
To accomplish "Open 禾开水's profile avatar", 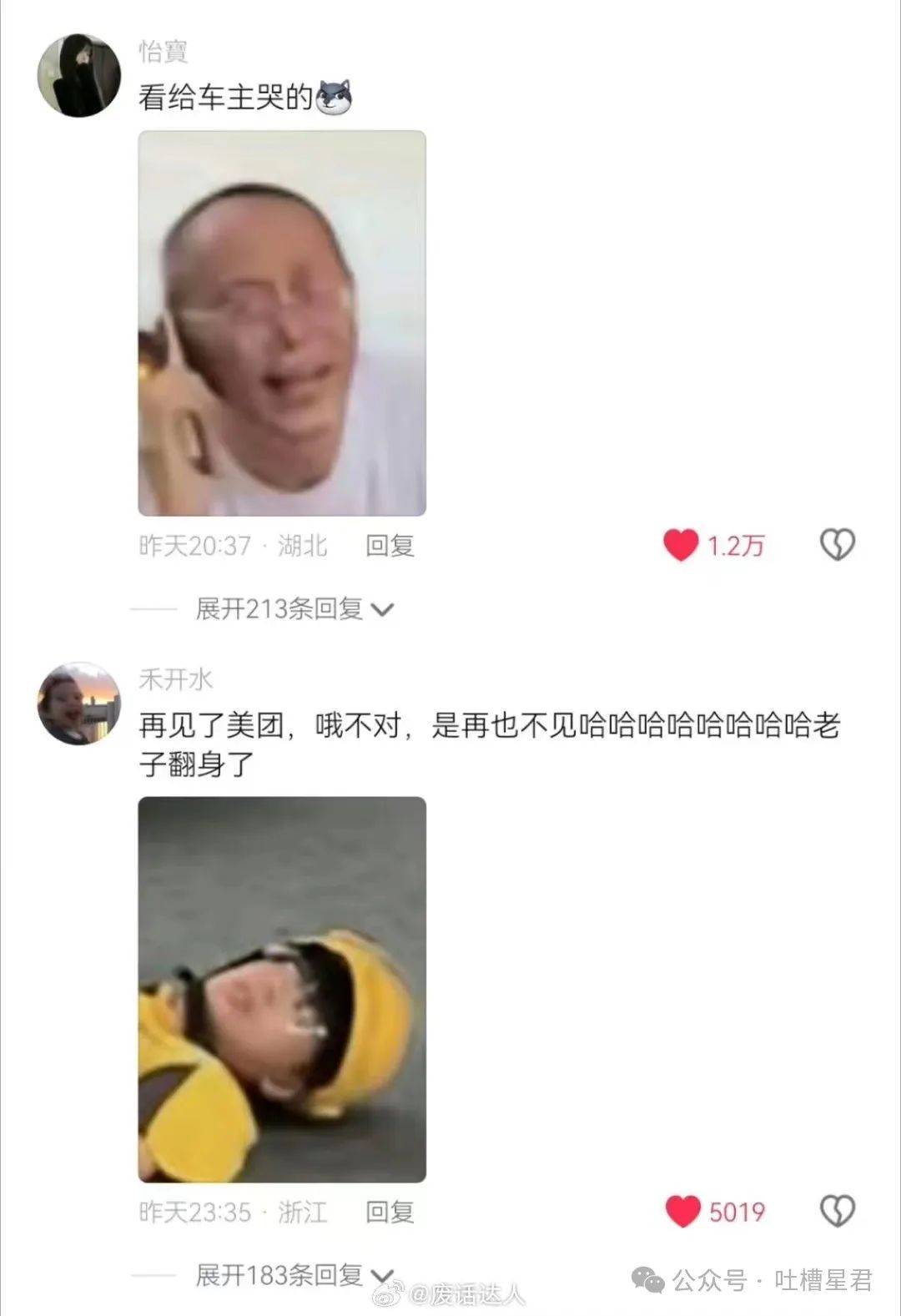I will [79, 703].
